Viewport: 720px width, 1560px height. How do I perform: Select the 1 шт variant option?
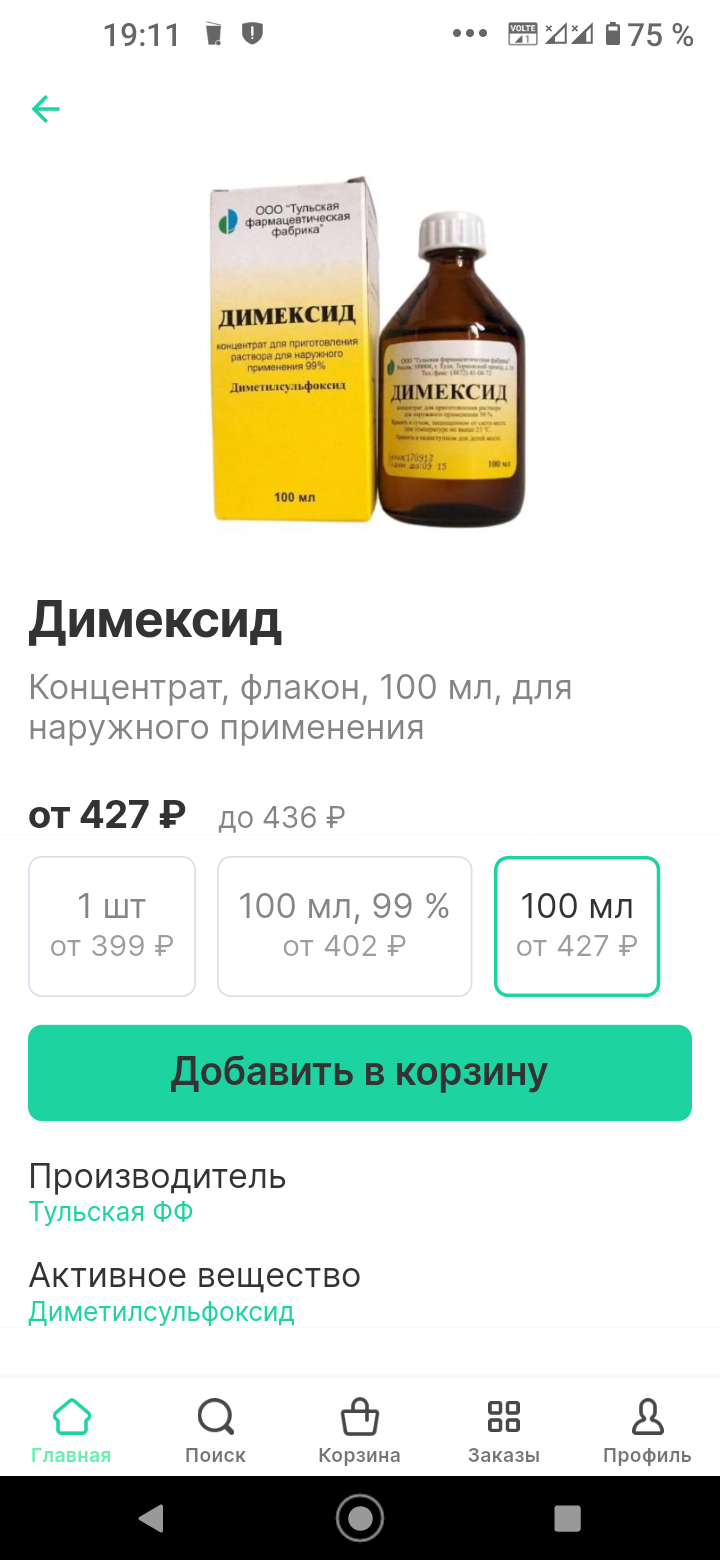(x=112, y=926)
